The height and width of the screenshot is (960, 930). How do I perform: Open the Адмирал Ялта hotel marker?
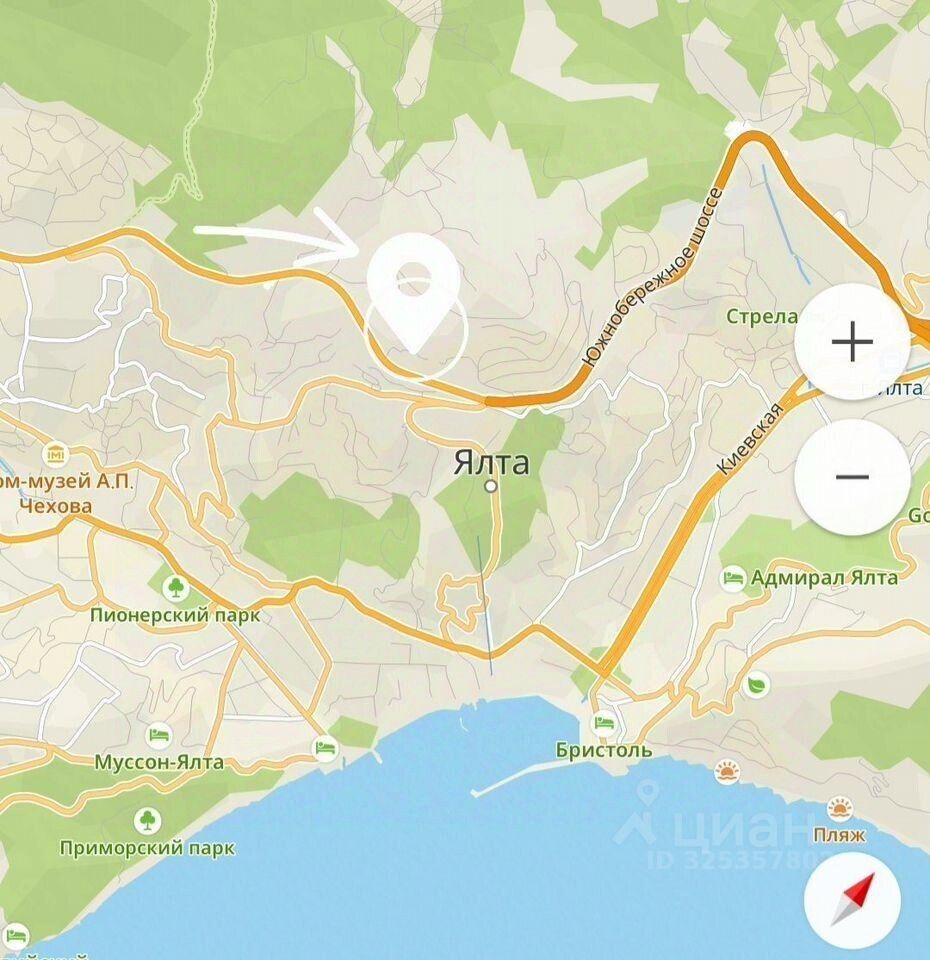[734, 578]
